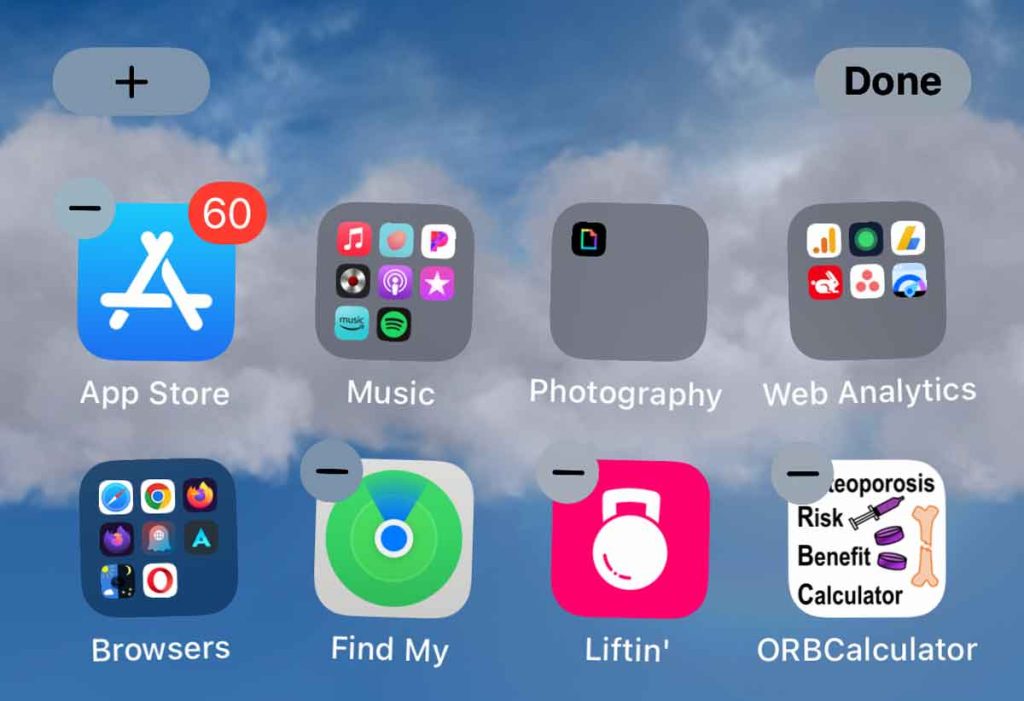The image size is (1024, 701).
Task: Remove Liftin' via its minus badge
Action: [x=568, y=470]
